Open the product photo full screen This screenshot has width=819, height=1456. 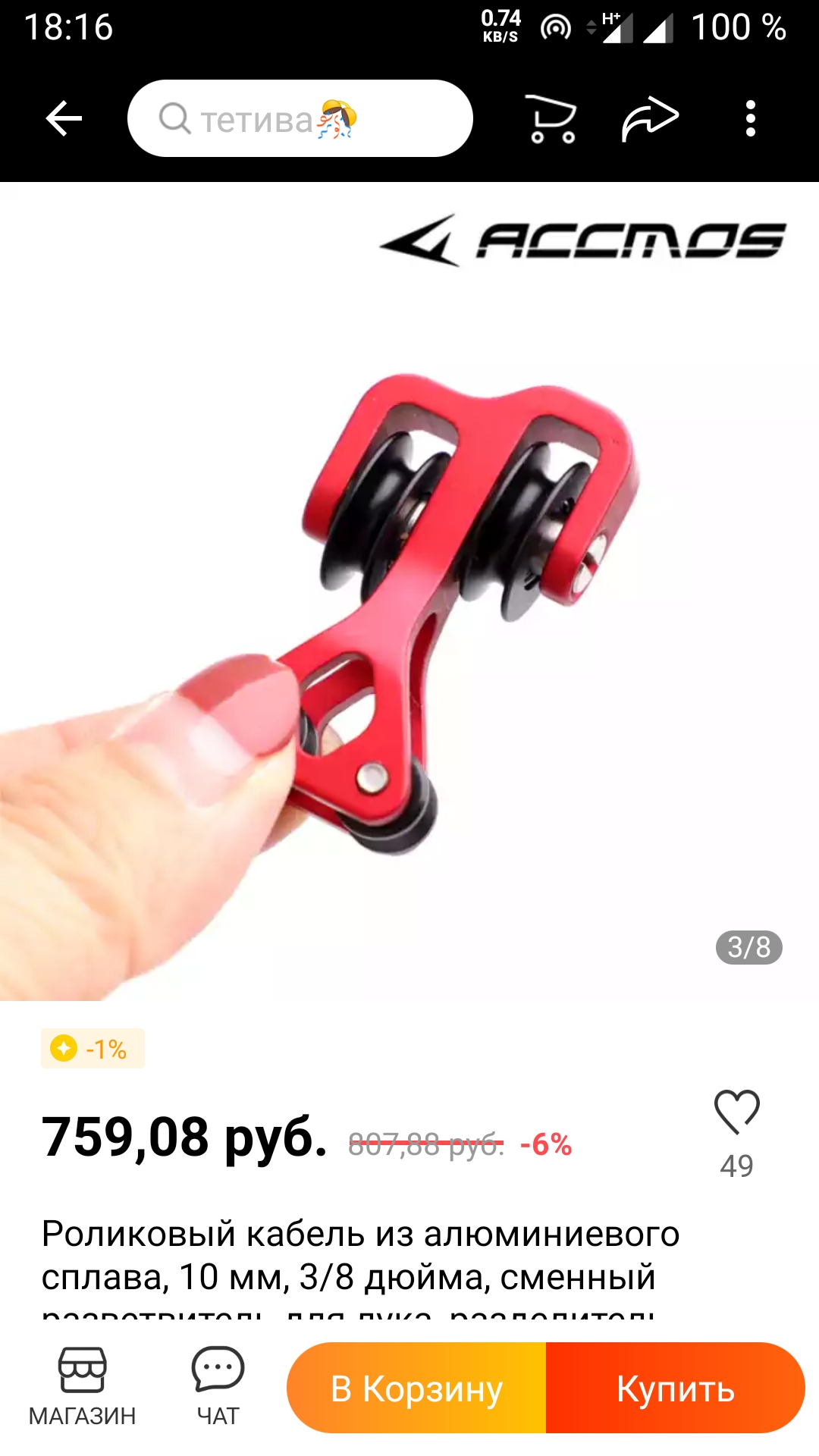(409, 591)
